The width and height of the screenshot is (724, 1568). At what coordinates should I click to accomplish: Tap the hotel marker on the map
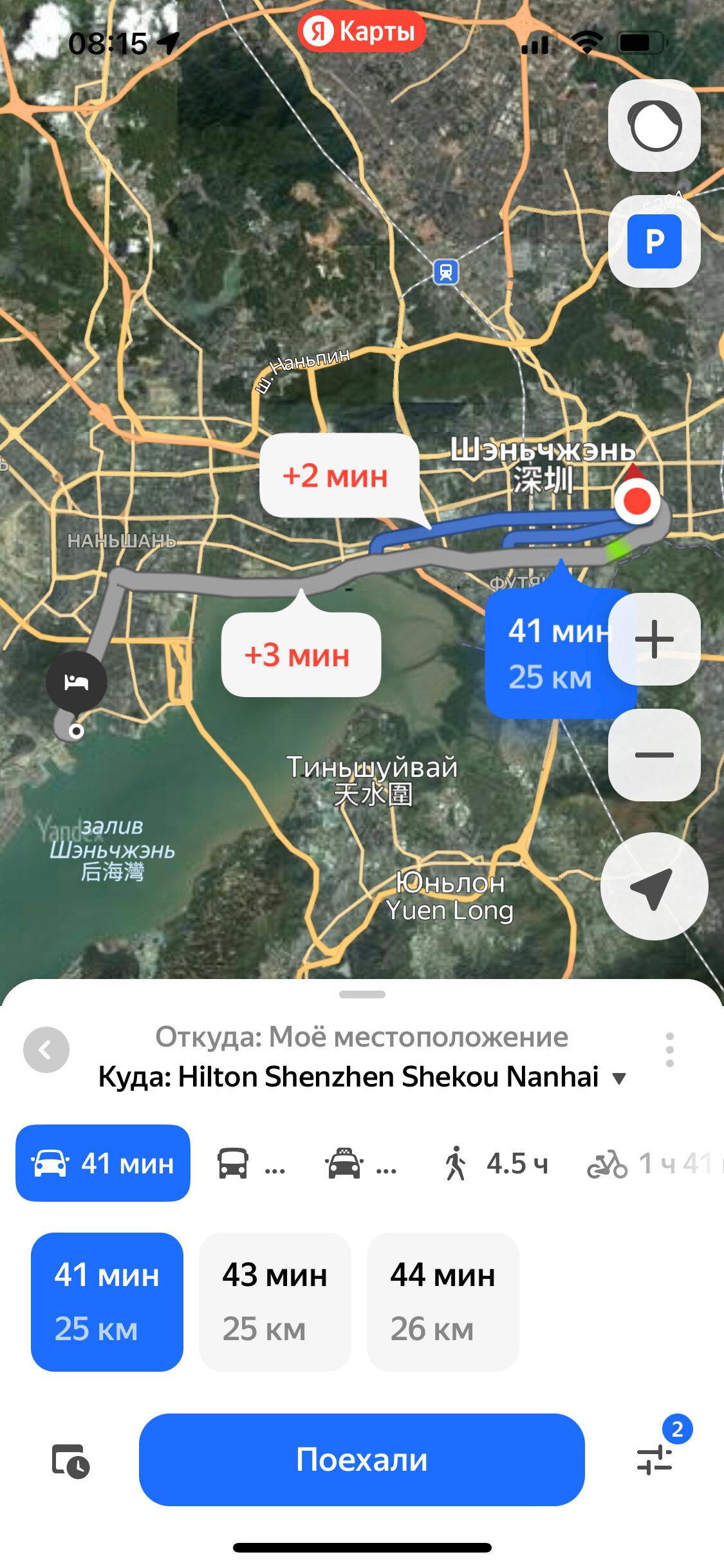click(77, 682)
